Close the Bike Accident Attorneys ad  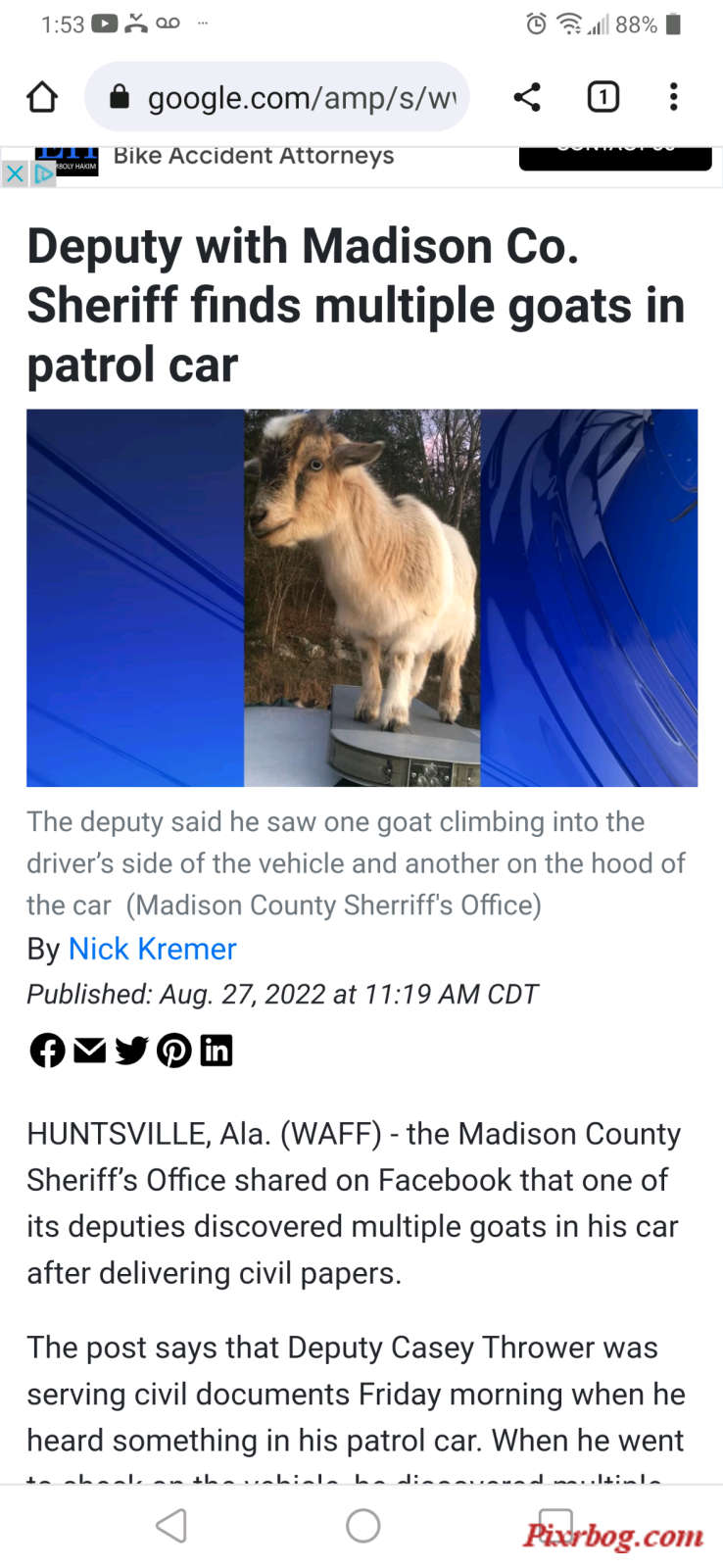tap(14, 174)
